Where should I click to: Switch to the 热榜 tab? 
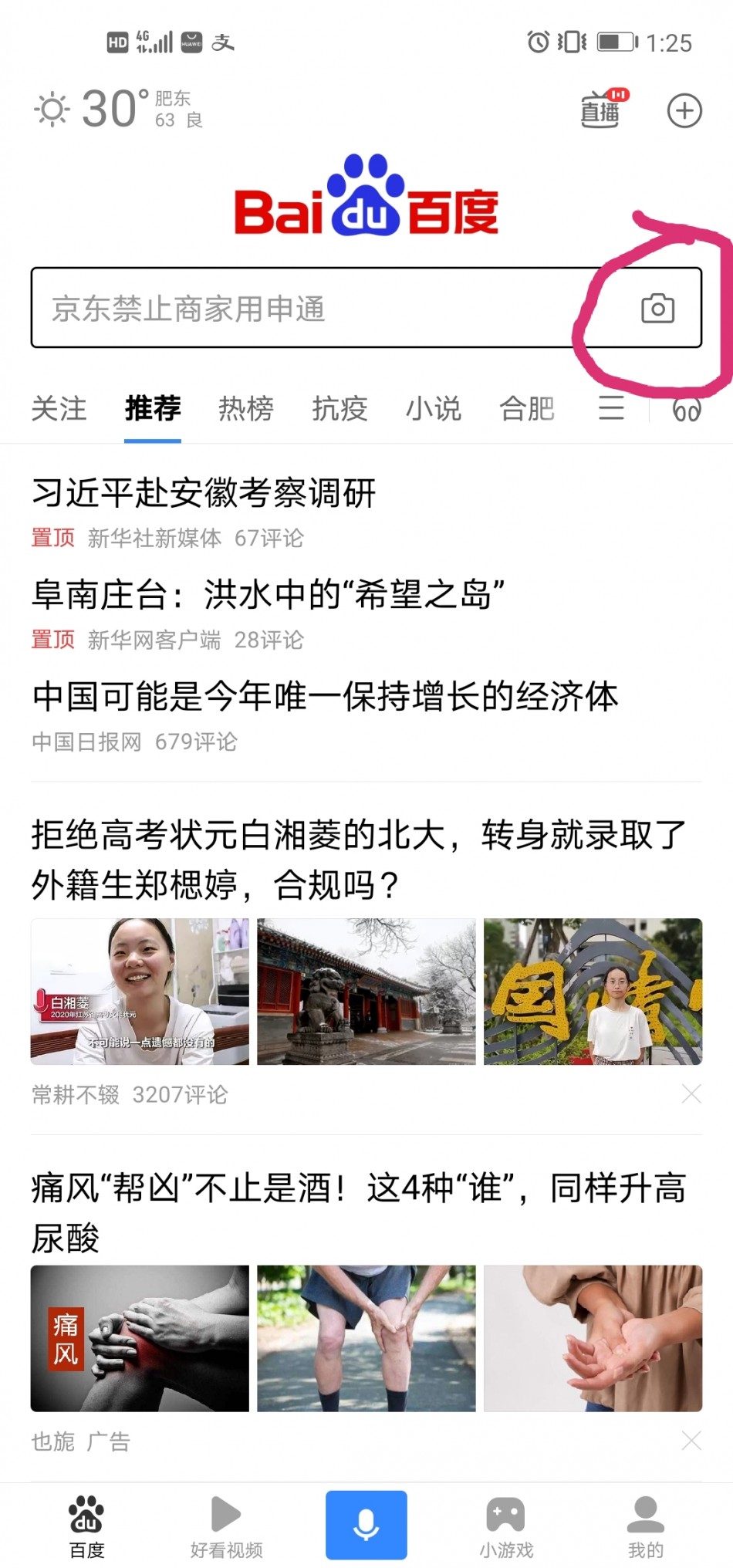246,408
